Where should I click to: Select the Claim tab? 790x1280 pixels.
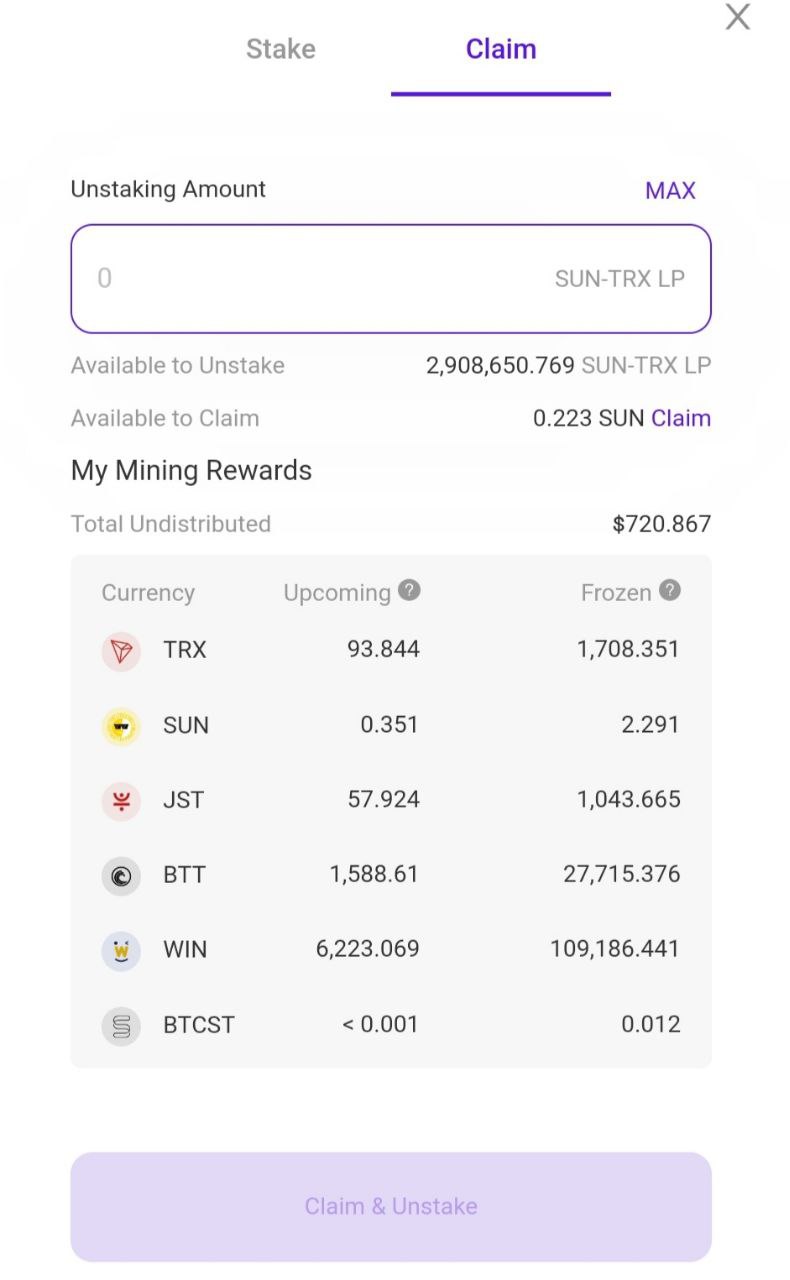[501, 49]
